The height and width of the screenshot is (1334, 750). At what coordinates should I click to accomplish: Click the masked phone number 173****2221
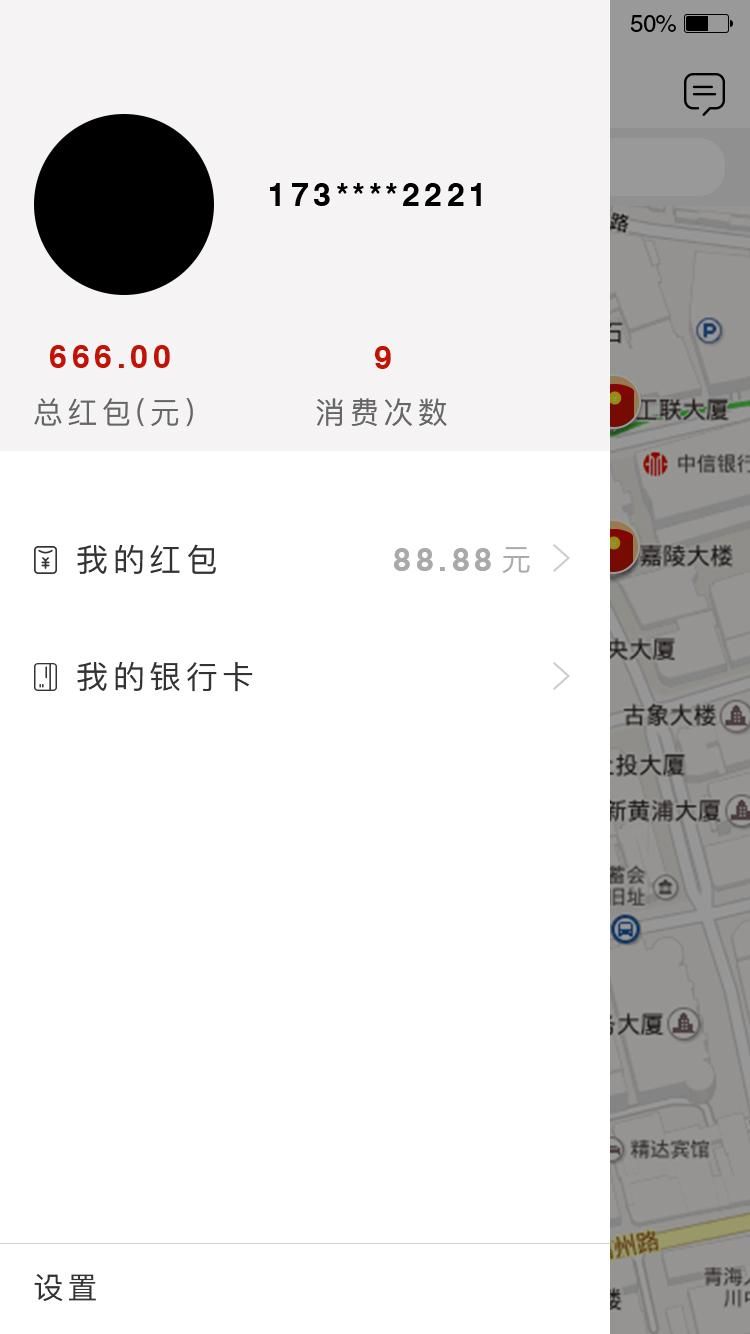[x=376, y=194]
